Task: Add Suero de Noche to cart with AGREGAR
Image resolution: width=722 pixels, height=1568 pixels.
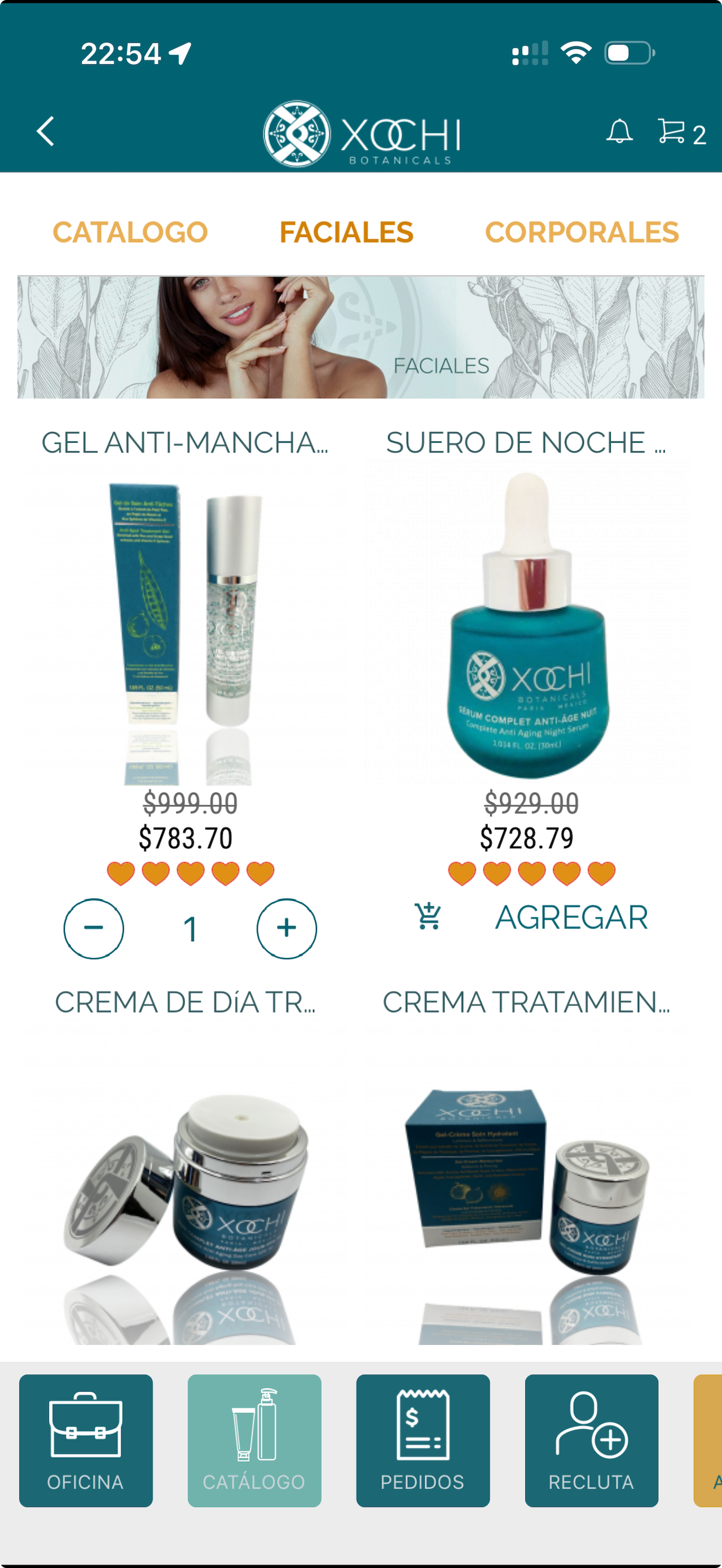Action: click(x=530, y=917)
